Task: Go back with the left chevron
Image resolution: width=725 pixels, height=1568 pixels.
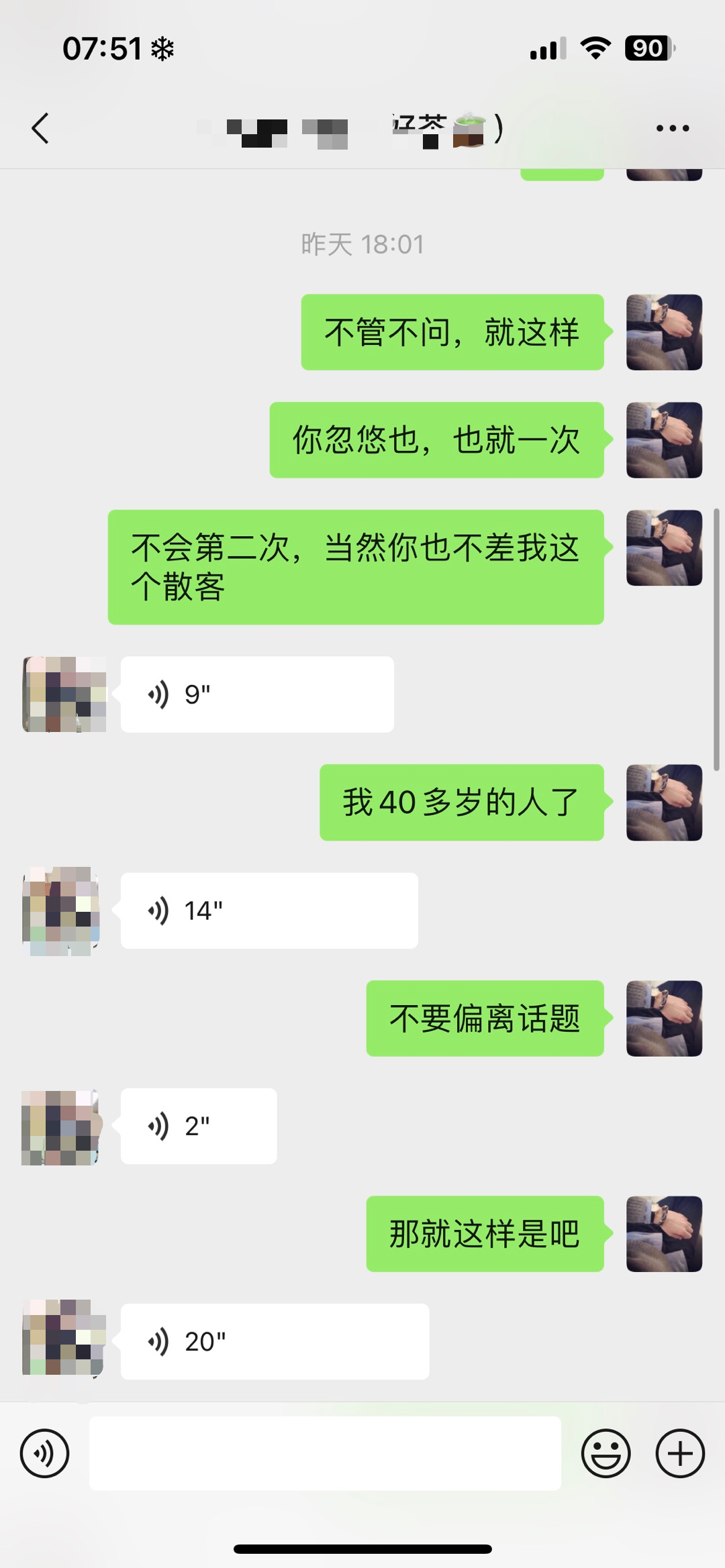Action: pyautogui.click(x=40, y=127)
